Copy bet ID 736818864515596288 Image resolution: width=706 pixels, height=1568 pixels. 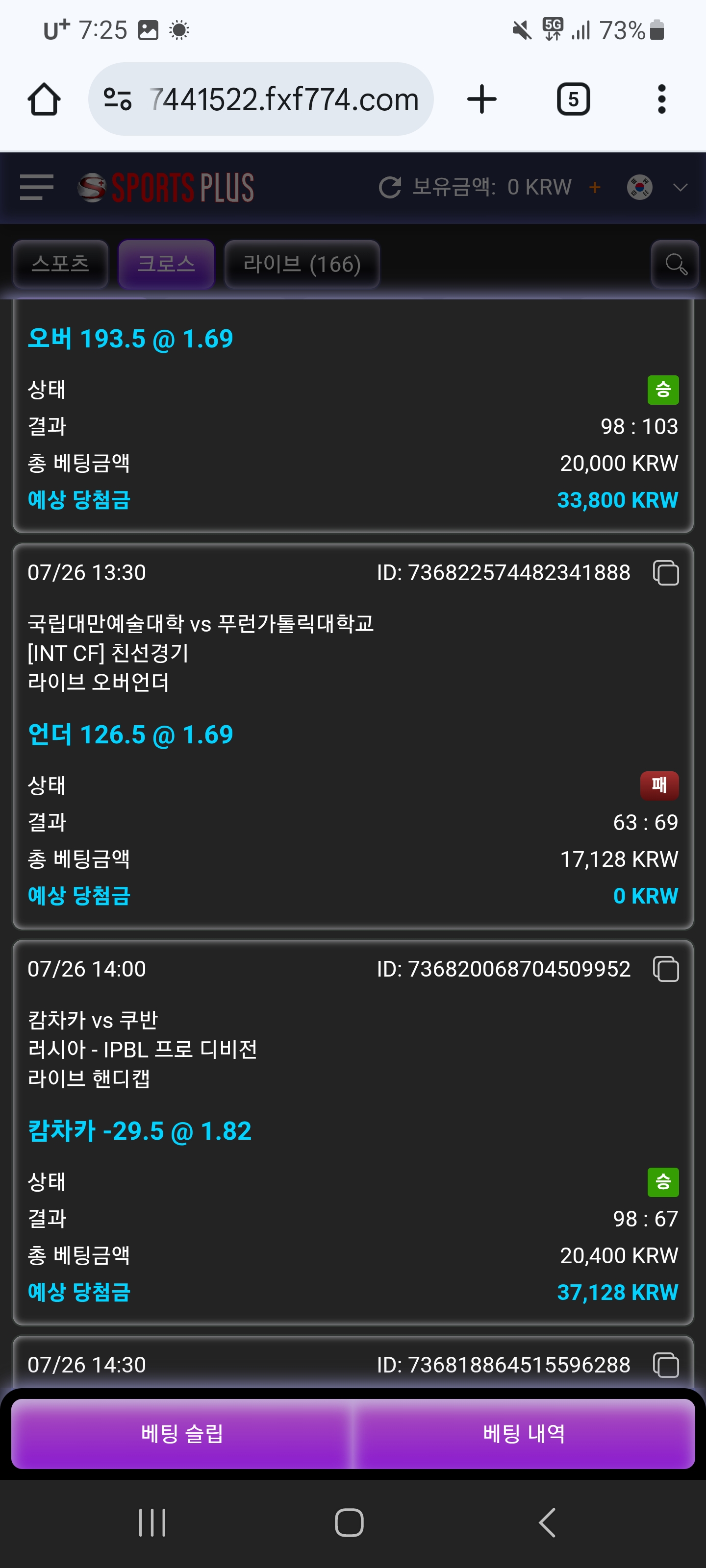click(x=666, y=1365)
